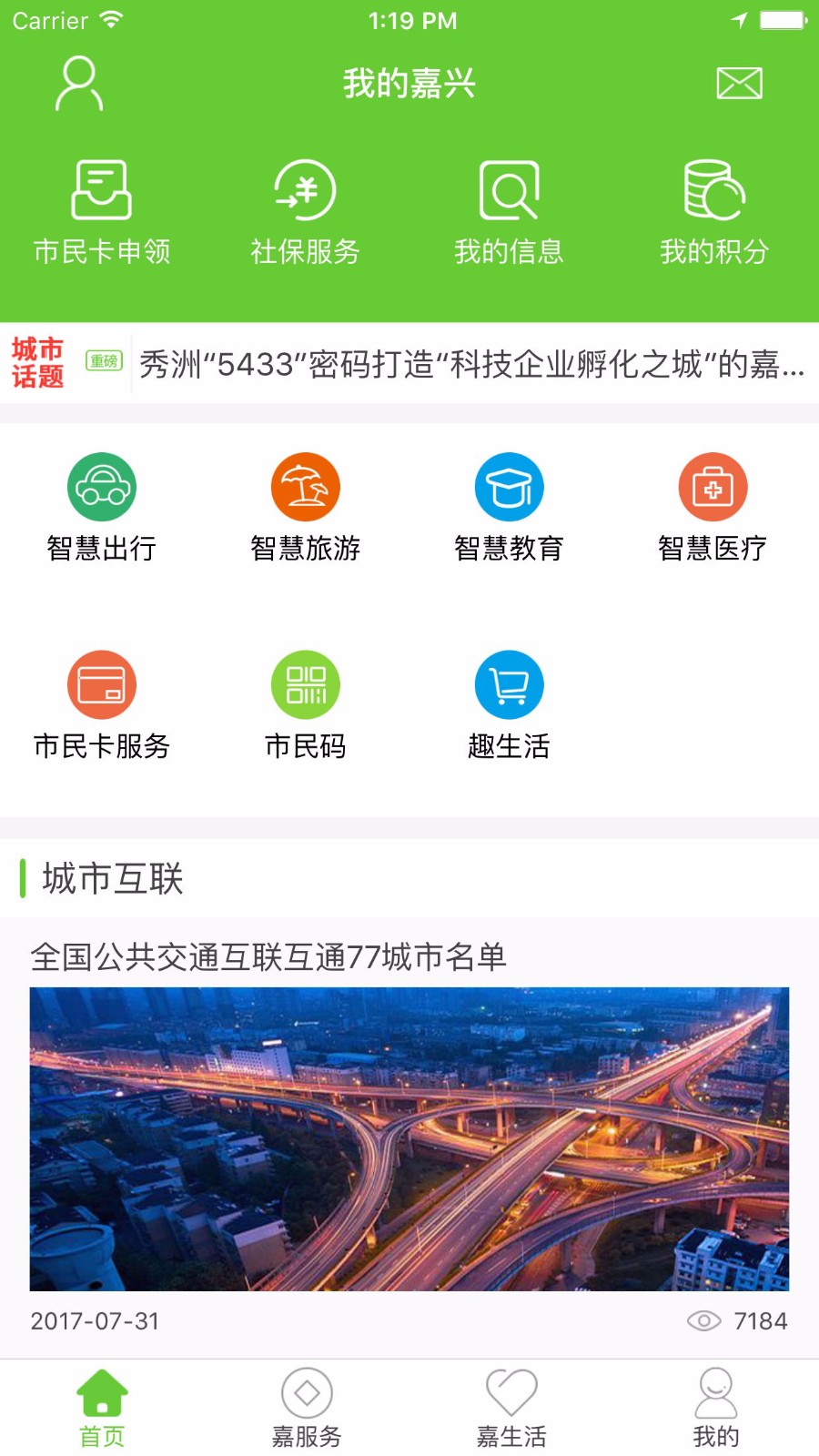Show the 市民码 citizen QR code
The image size is (819, 1456).
click(306, 705)
